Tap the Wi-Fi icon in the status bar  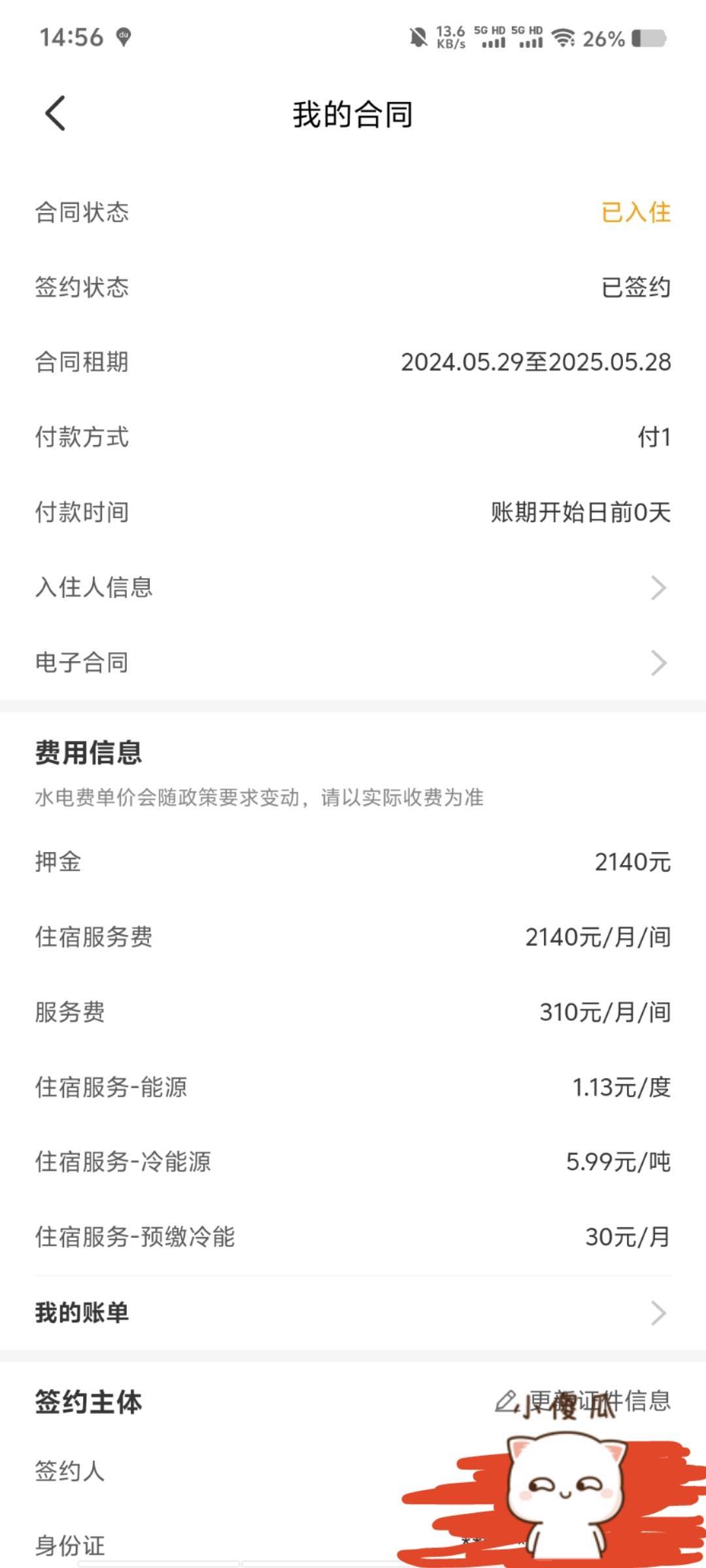pyautogui.click(x=563, y=39)
